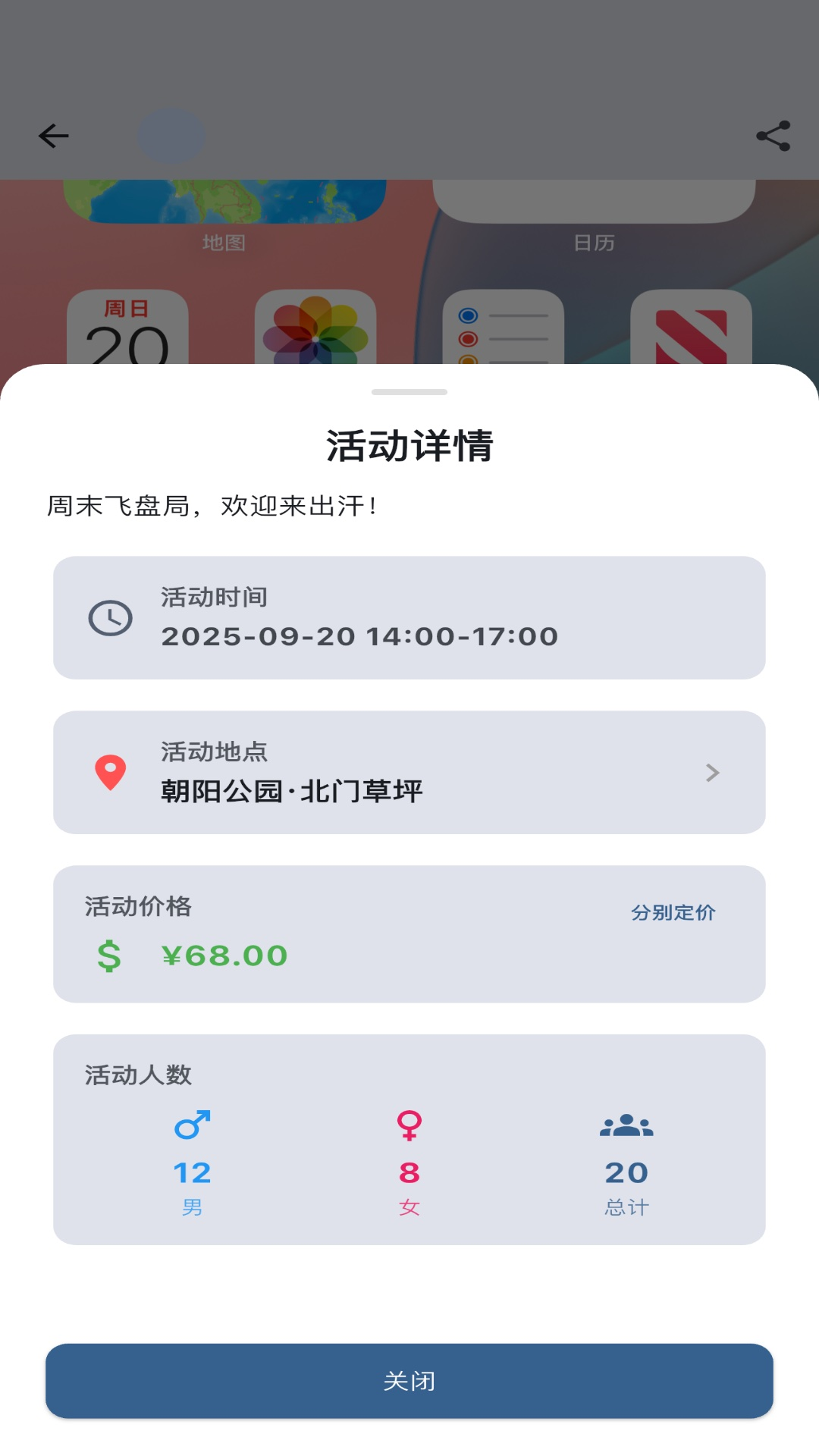Select the female symbol icon
Viewport: 819px width, 1456px height.
click(x=409, y=1125)
